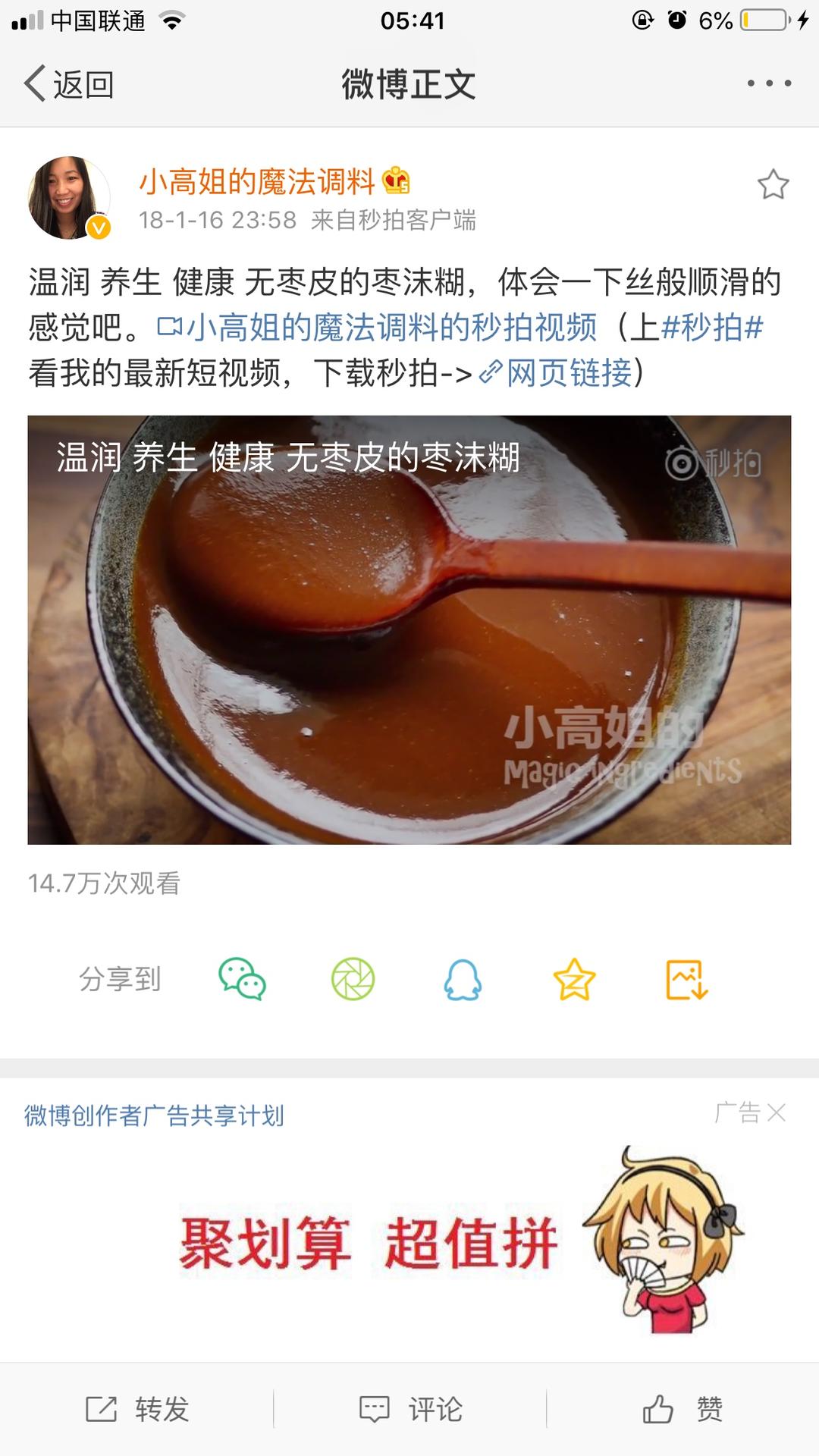Share the post to QQ Zone

(x=574, y=979)
